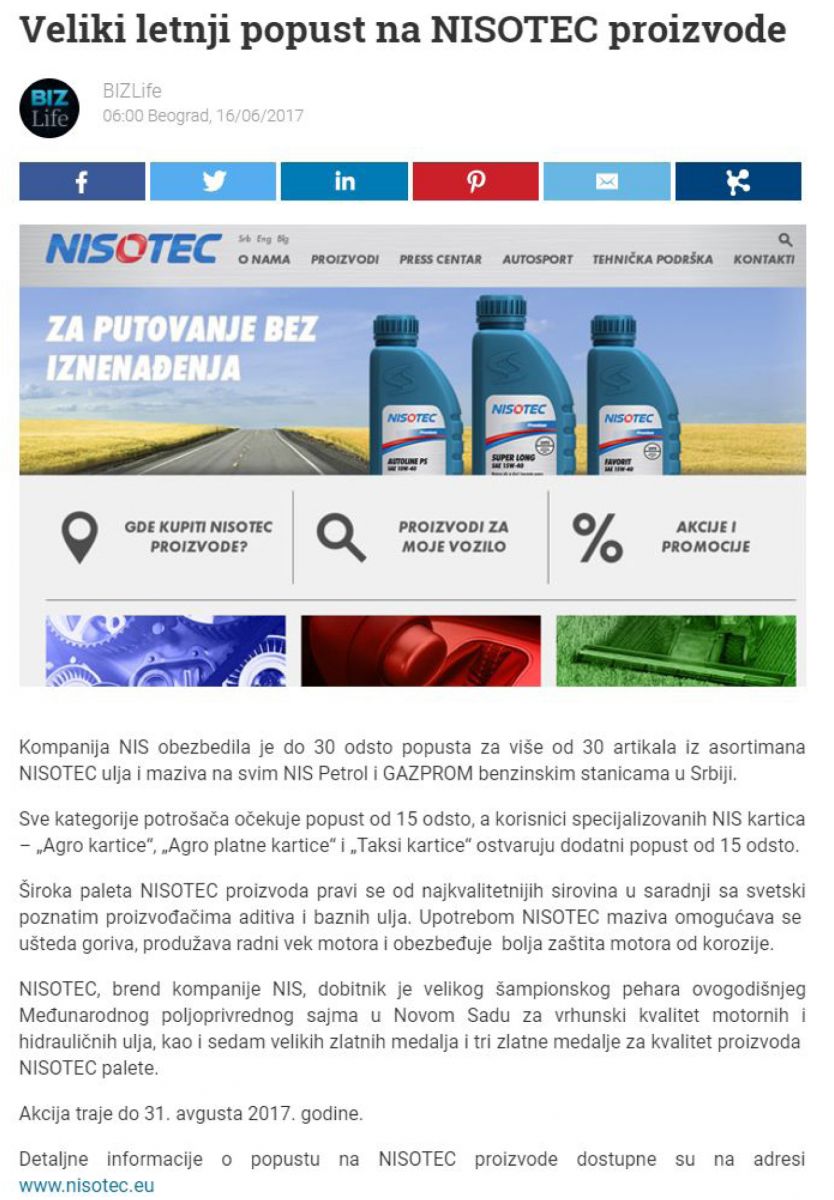Share the article on Facebook

click(82, 181)
